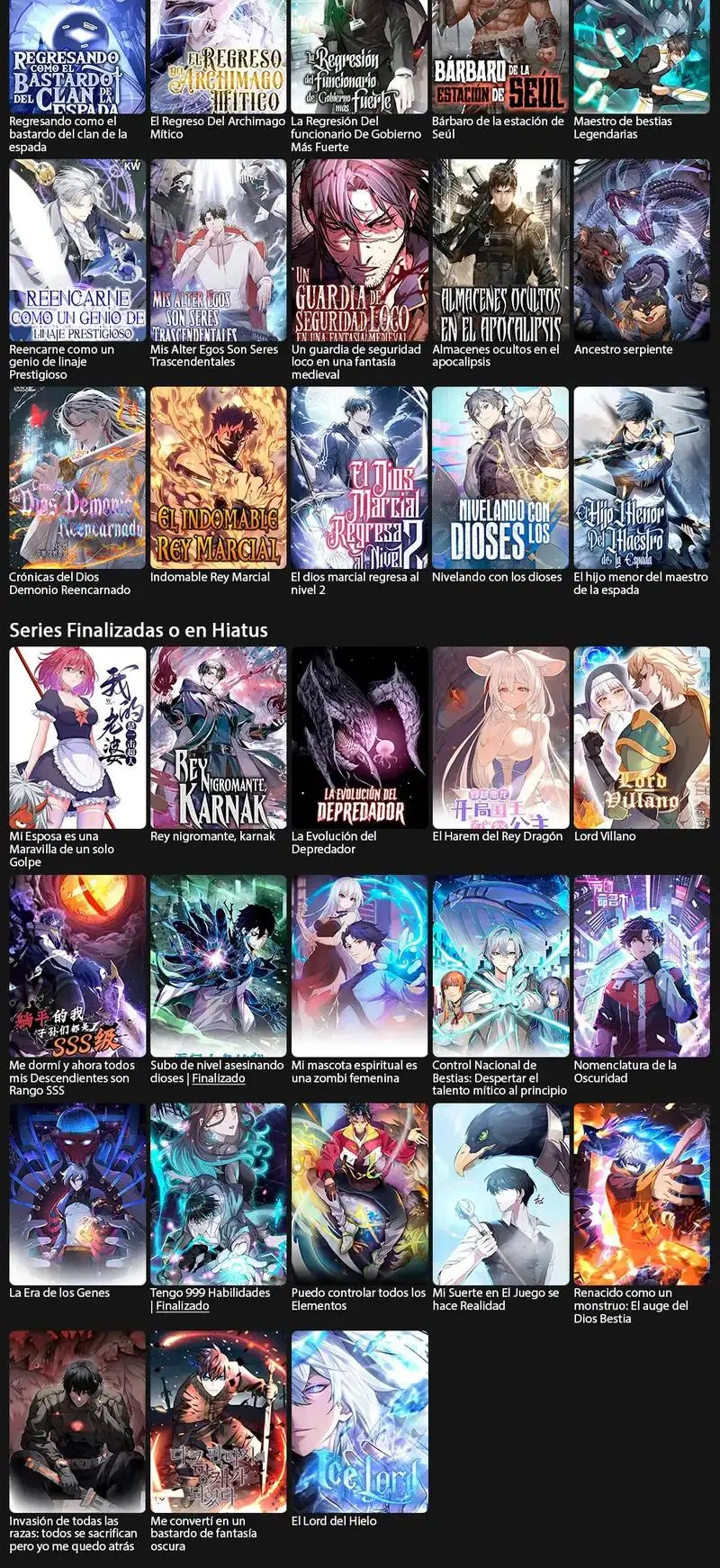The height and width of the screenshot is (1568, 720).
Task: Open 'Nivelando con los dioses'
Action: 500,478
